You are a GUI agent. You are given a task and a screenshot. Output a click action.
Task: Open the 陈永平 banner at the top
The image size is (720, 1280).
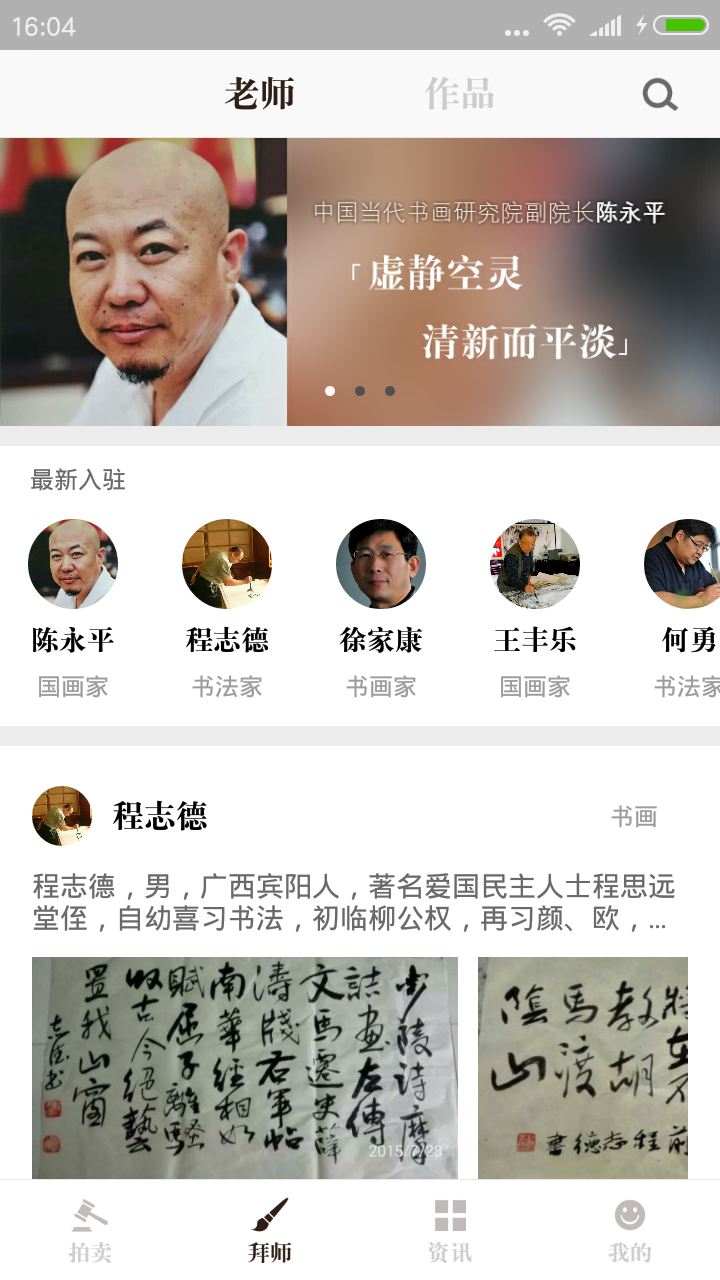(360, 282)
